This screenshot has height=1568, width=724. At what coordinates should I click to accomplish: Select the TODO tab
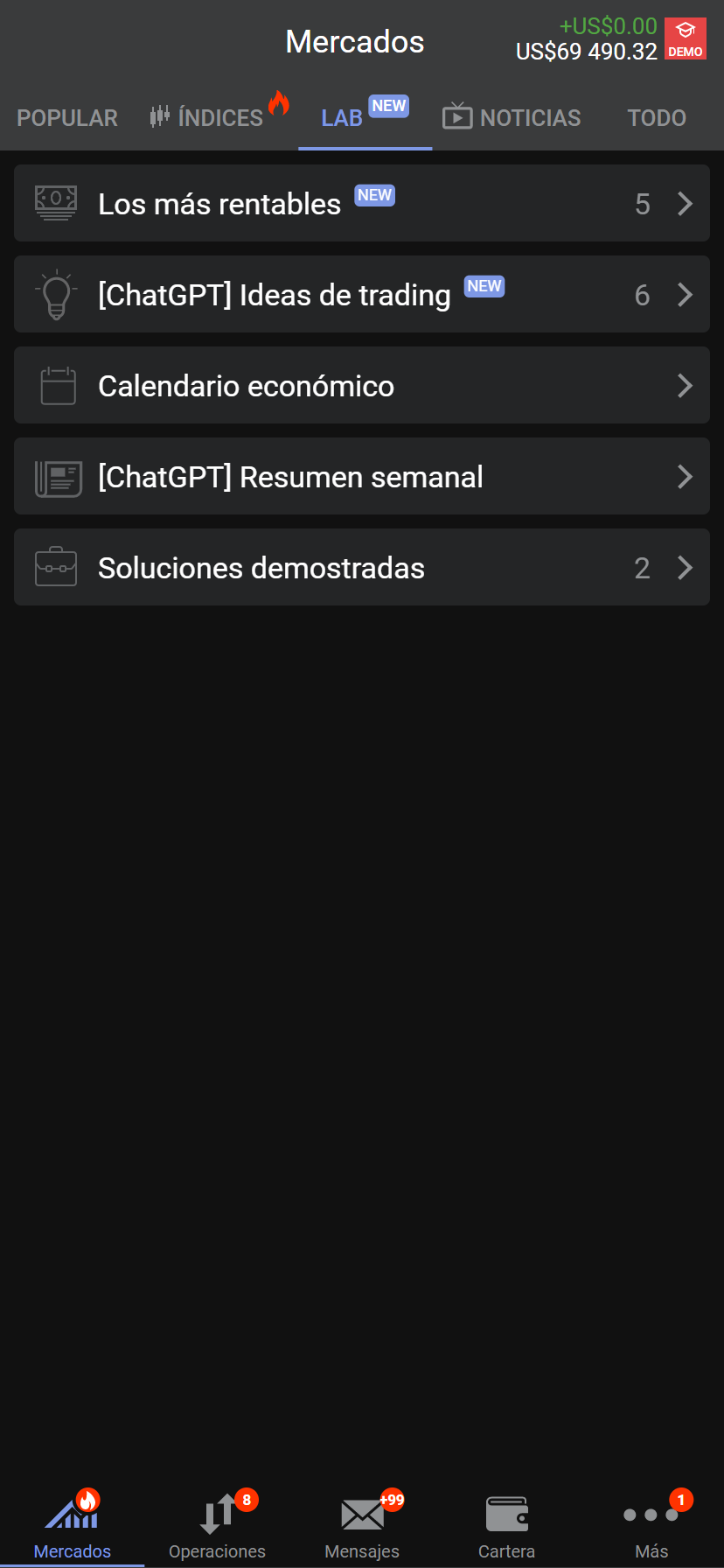(656, 116)
